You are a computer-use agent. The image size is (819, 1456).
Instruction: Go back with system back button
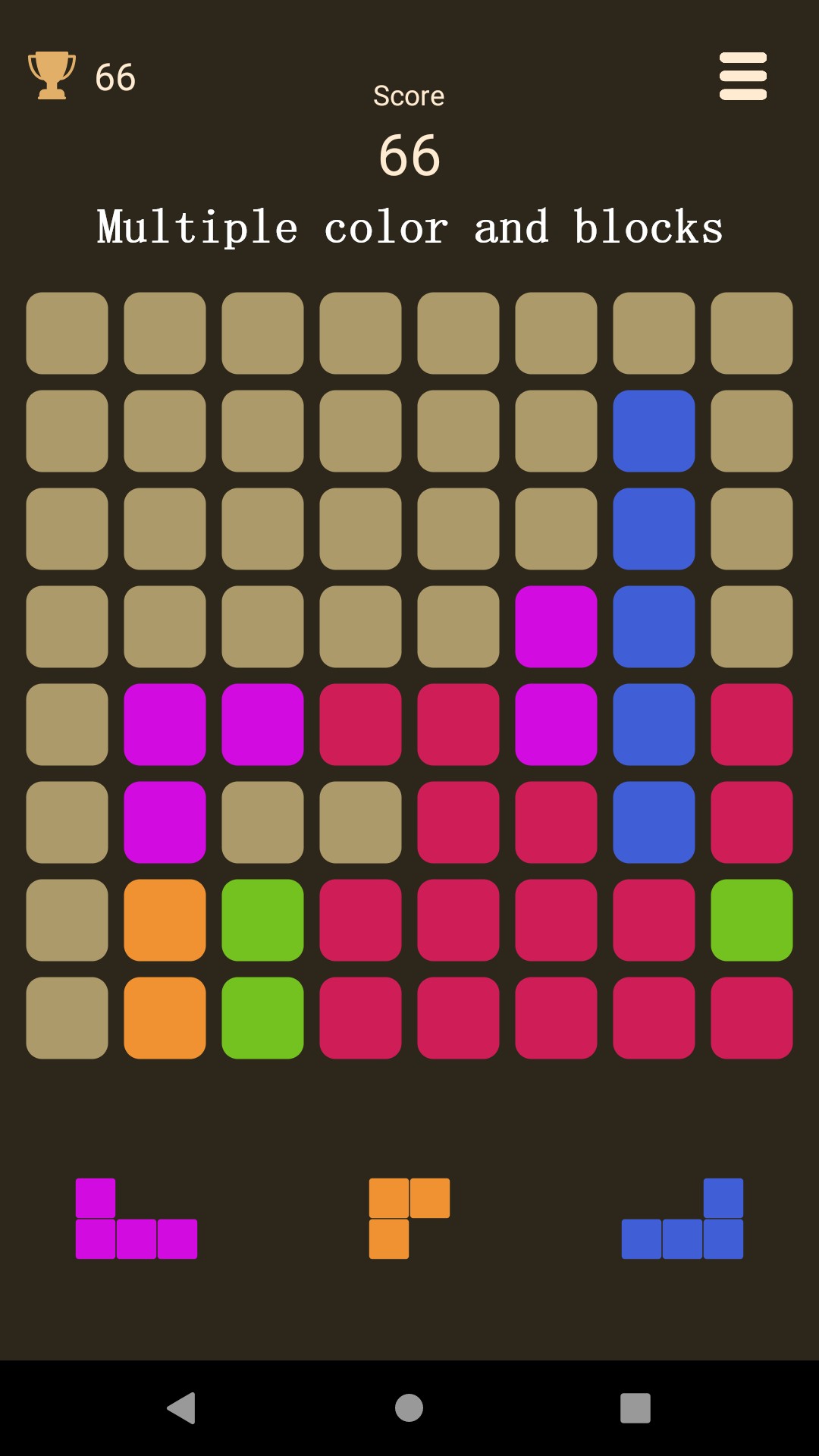(182, 1408)
